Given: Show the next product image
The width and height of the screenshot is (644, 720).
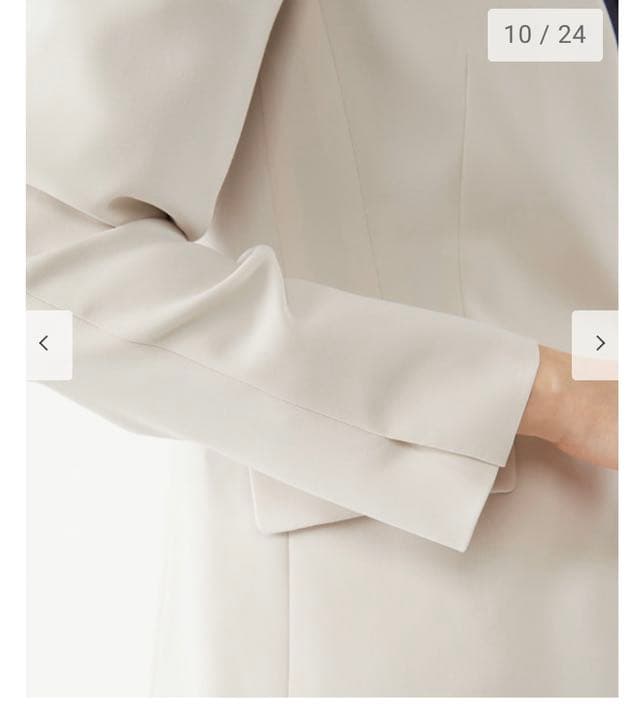Looking at the screenshot, I should (x=597, y=344).
